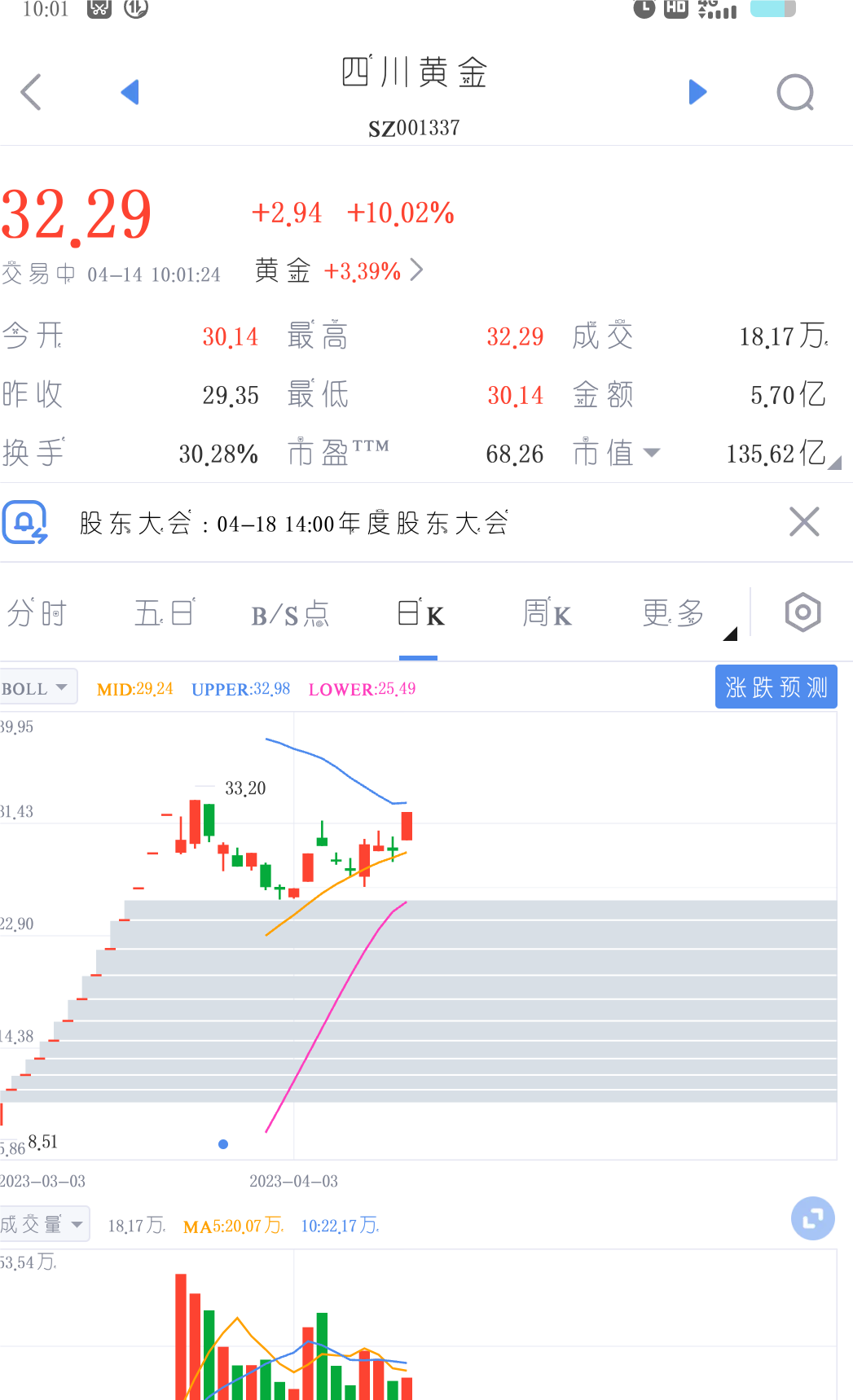Switch to the 分时 chart tab

[x=37, y=613]
